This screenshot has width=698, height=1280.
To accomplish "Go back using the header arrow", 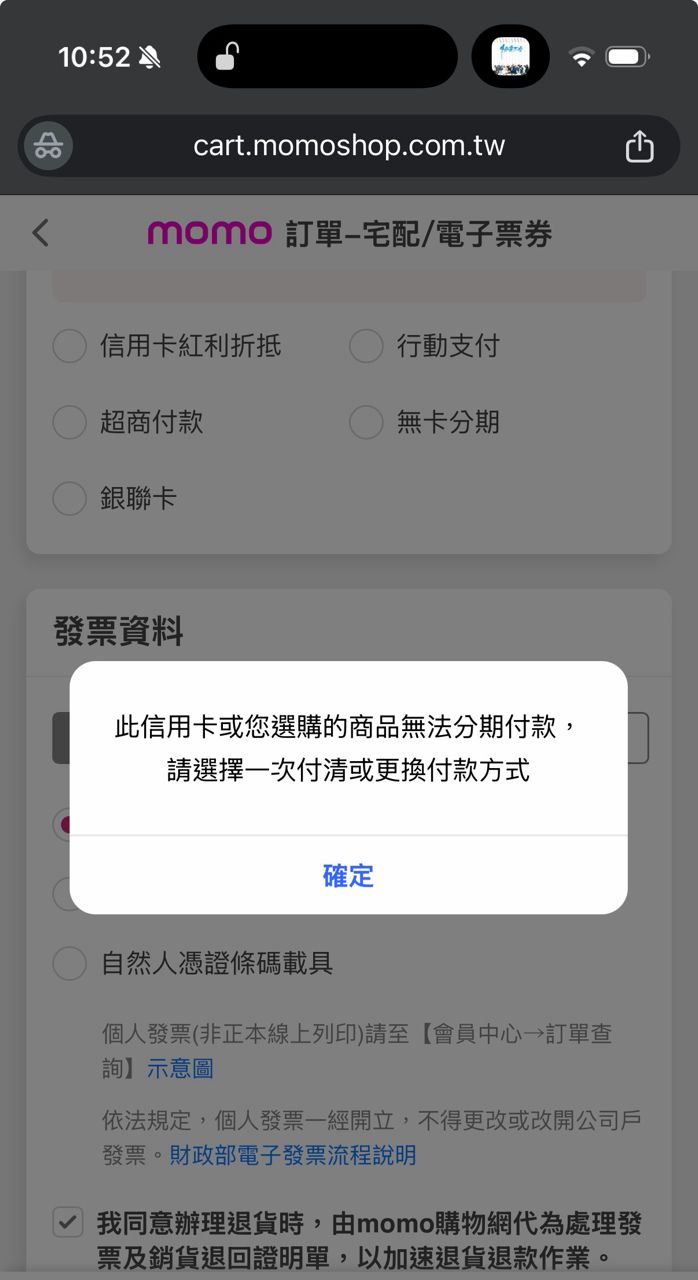I will pyautogui.click(x=40, y=233).
